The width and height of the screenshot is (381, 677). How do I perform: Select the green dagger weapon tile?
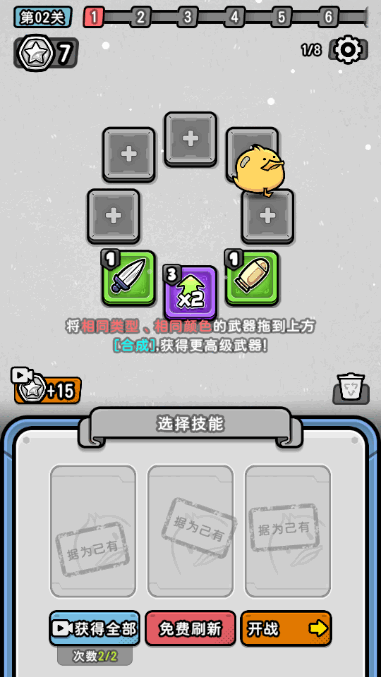(128, 278)
